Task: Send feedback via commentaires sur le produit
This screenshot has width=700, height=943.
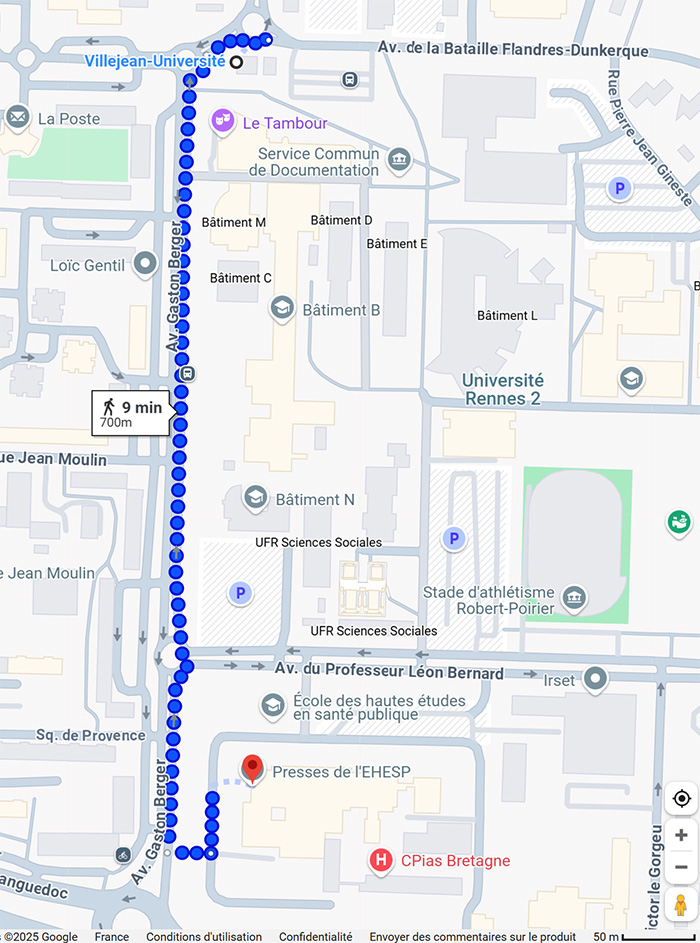Action: (472, 937)
